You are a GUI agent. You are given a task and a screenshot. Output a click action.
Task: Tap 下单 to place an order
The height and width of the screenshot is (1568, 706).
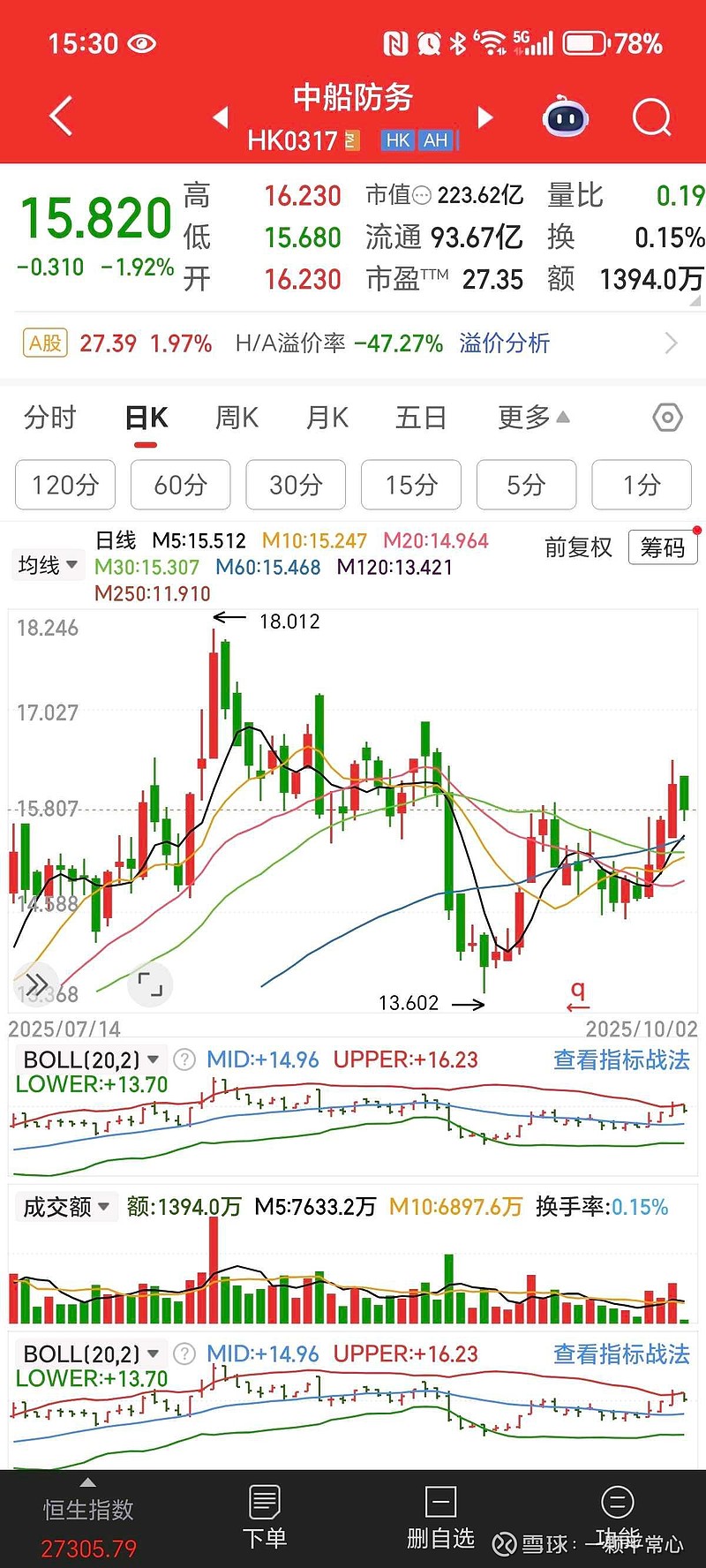[265, 1517]
